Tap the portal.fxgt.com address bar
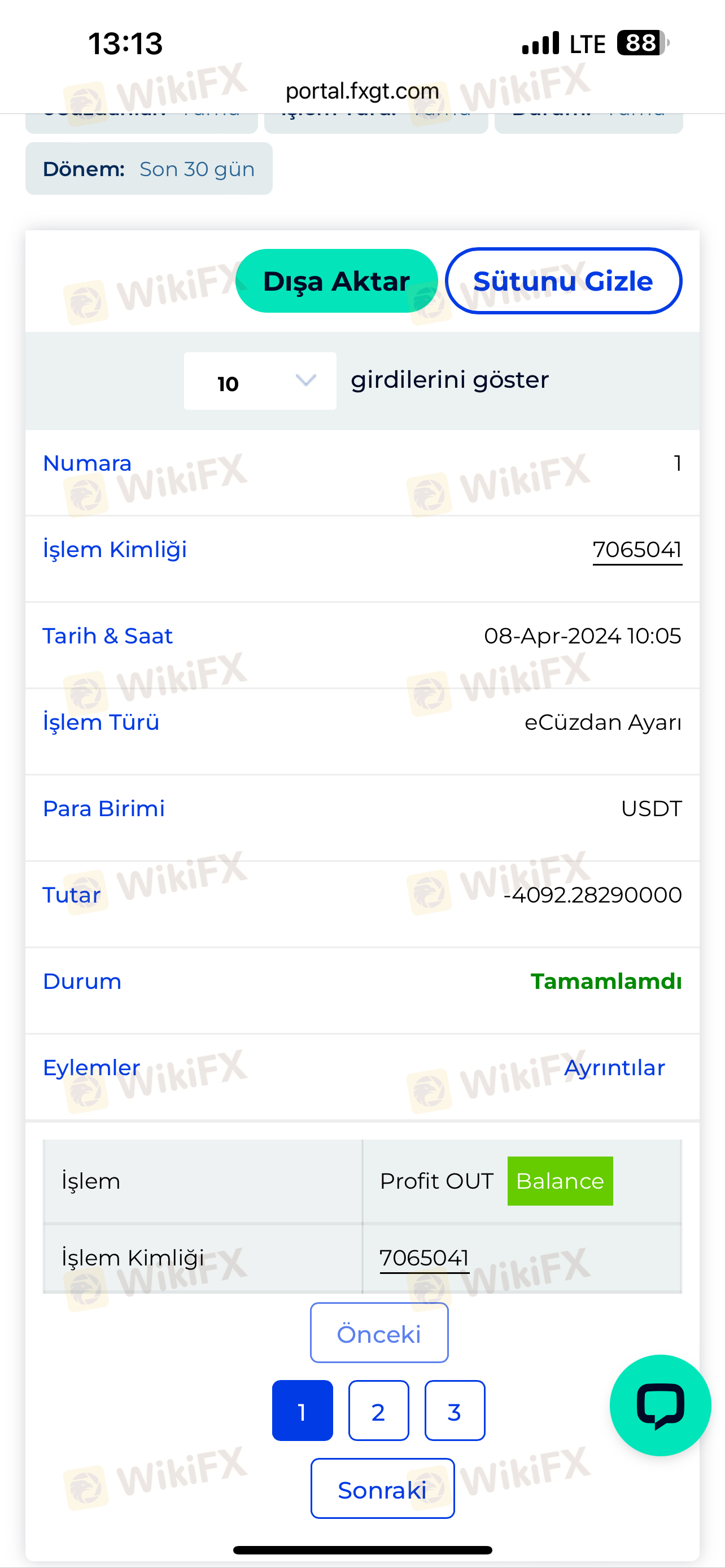 tap(362, 91)
